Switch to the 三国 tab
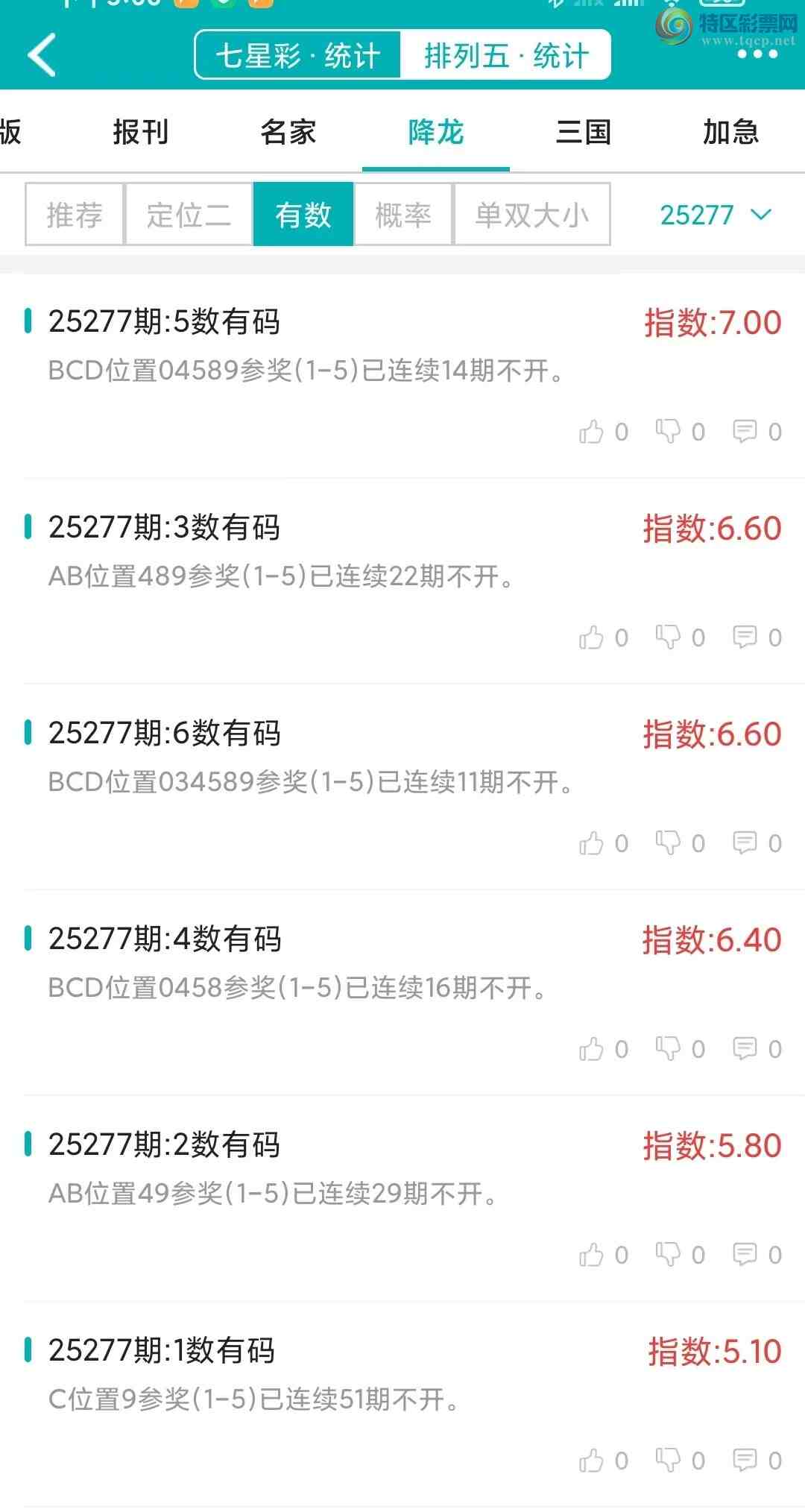 tap(583, 133)
